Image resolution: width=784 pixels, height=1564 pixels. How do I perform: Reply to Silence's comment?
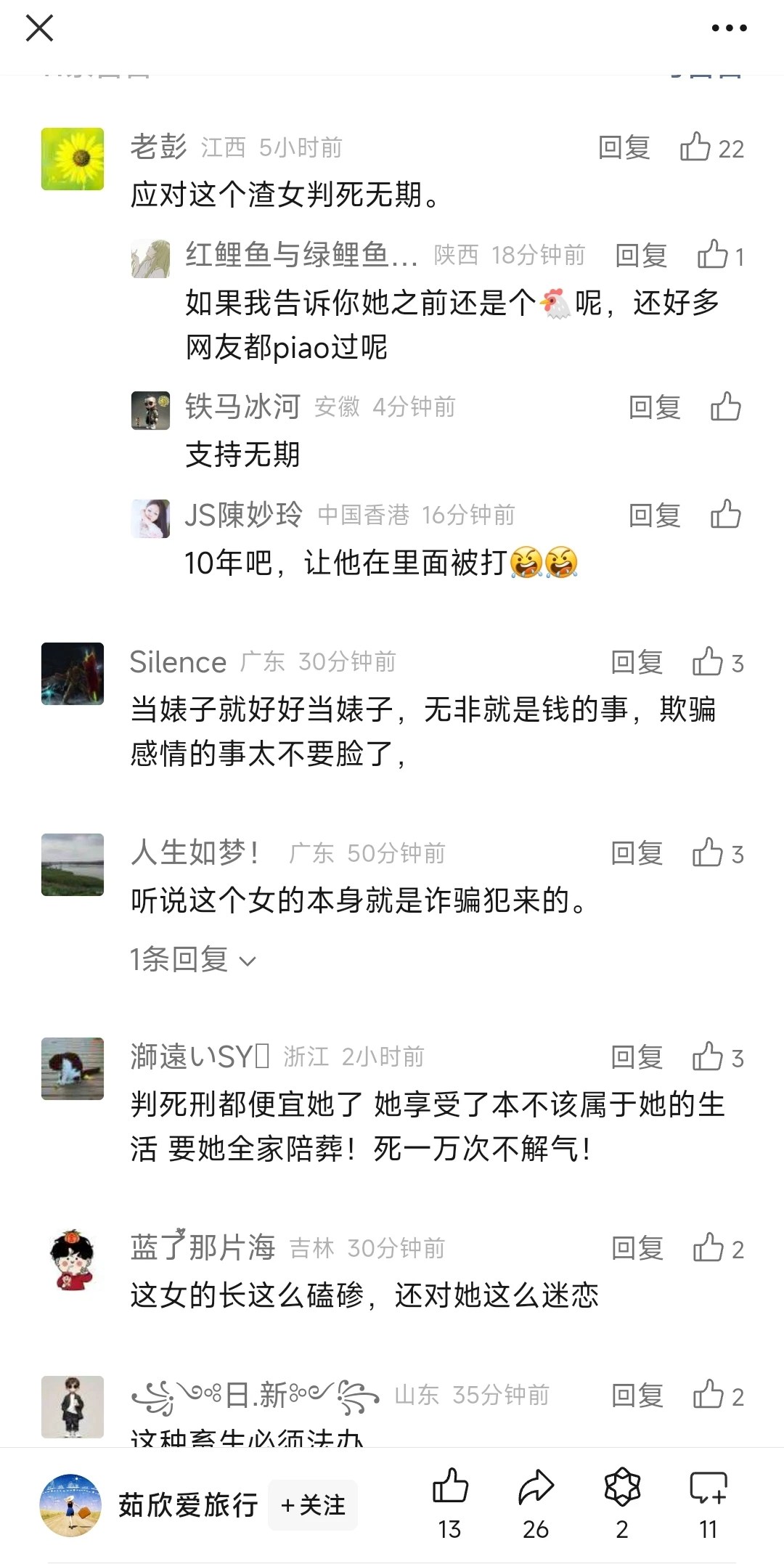tap(637, 661)
